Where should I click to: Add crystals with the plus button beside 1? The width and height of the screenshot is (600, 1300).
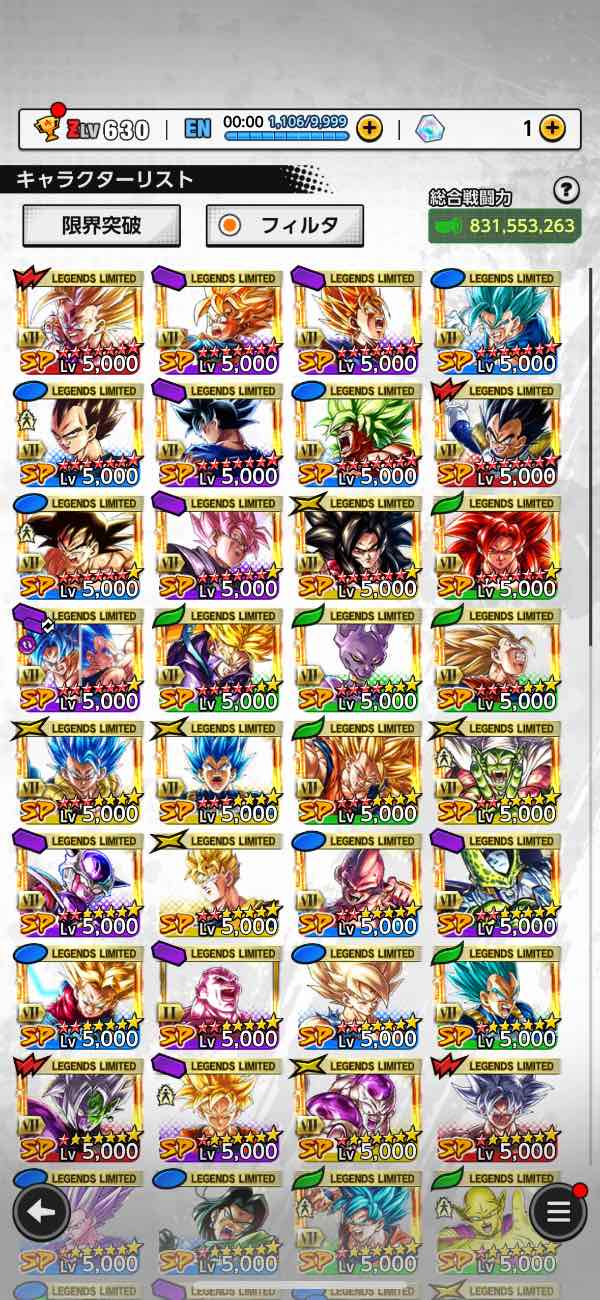tap(552, 128)
